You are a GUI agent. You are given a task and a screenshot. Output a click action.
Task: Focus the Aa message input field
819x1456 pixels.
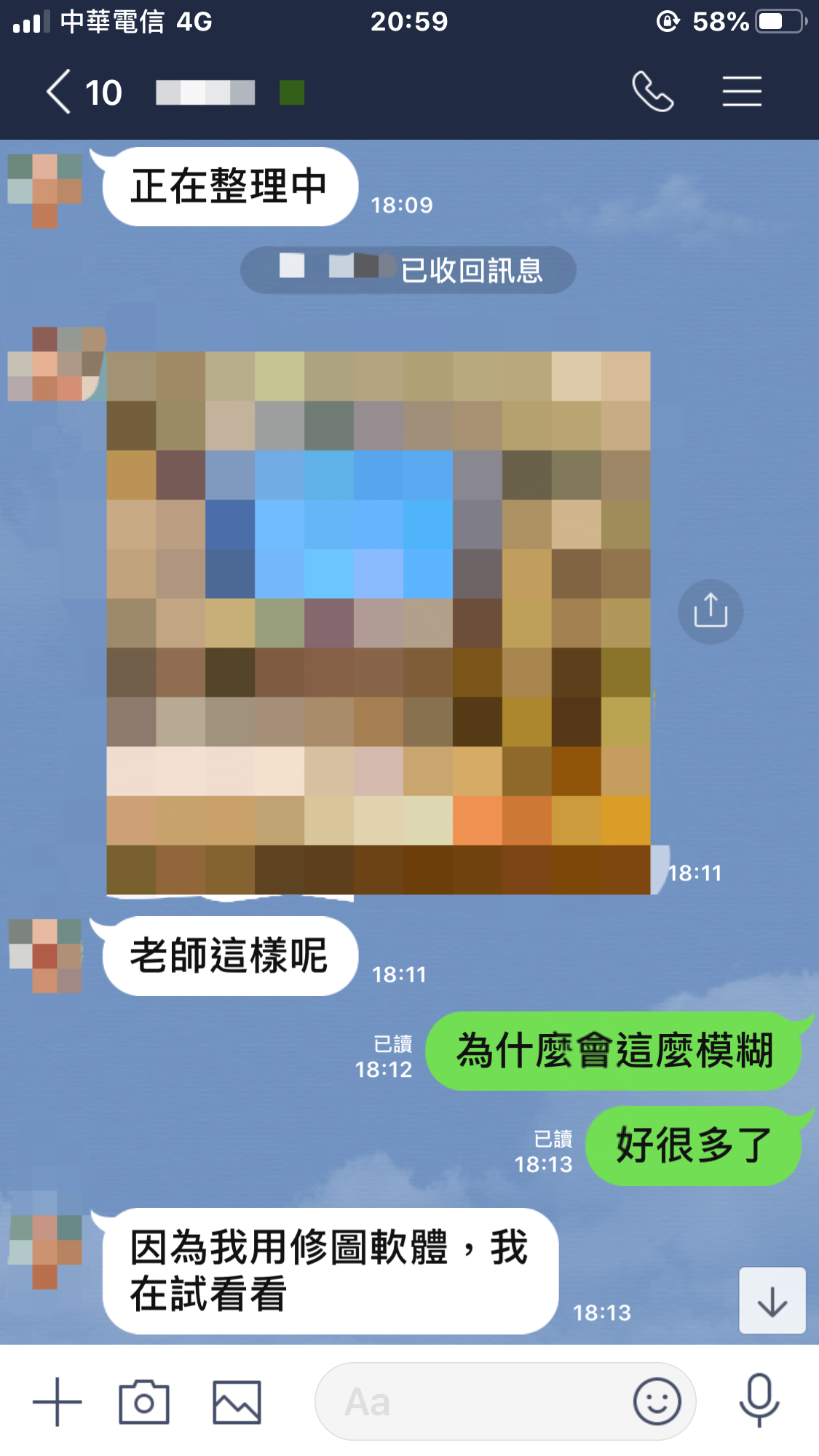tap(473, 1401)
